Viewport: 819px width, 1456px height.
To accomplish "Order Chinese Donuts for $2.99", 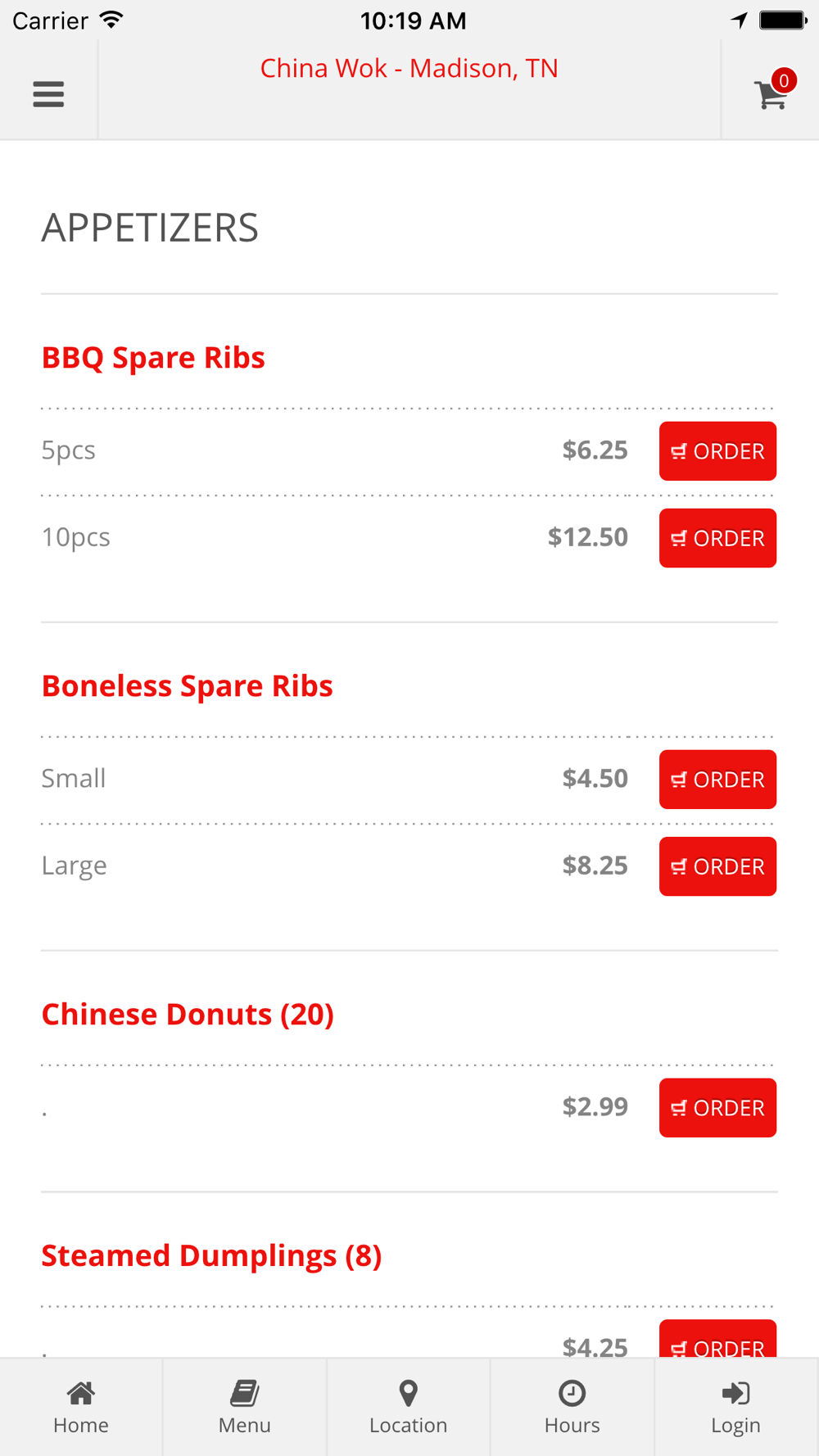I will coord(717,1108).
